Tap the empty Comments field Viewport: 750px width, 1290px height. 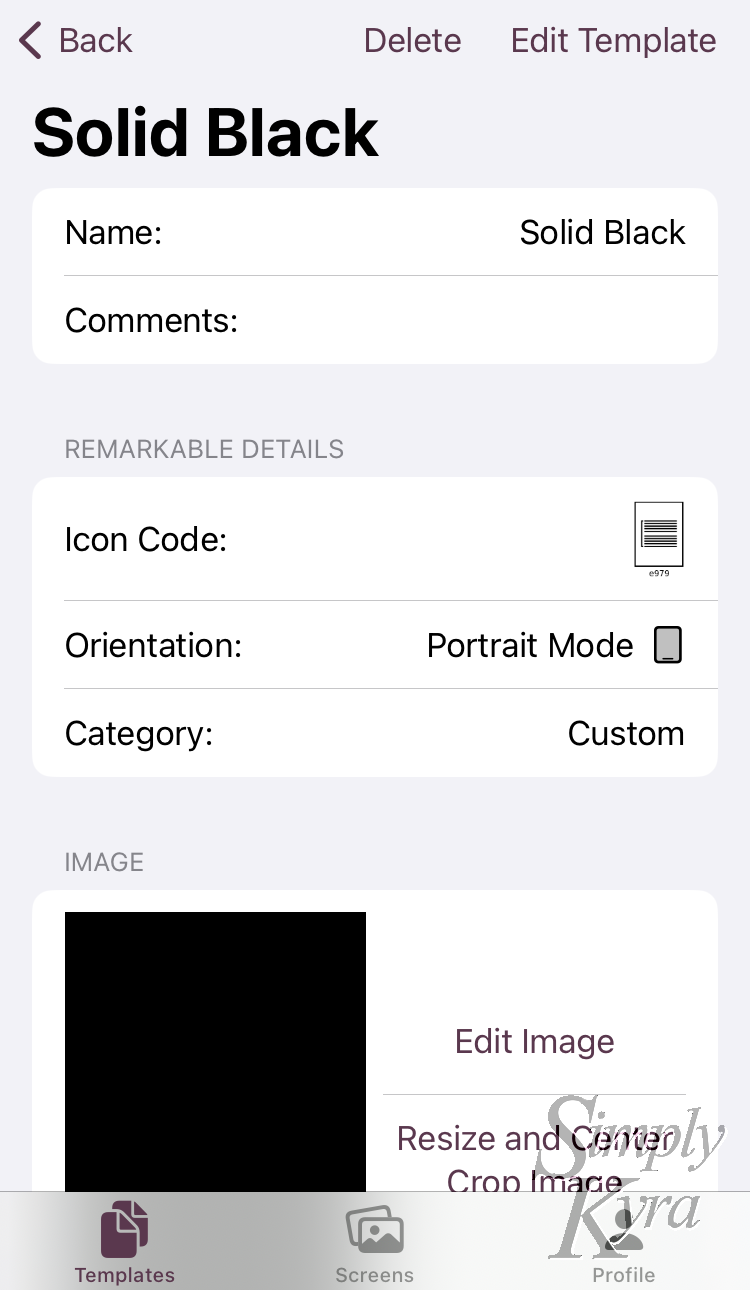[450, 320]
